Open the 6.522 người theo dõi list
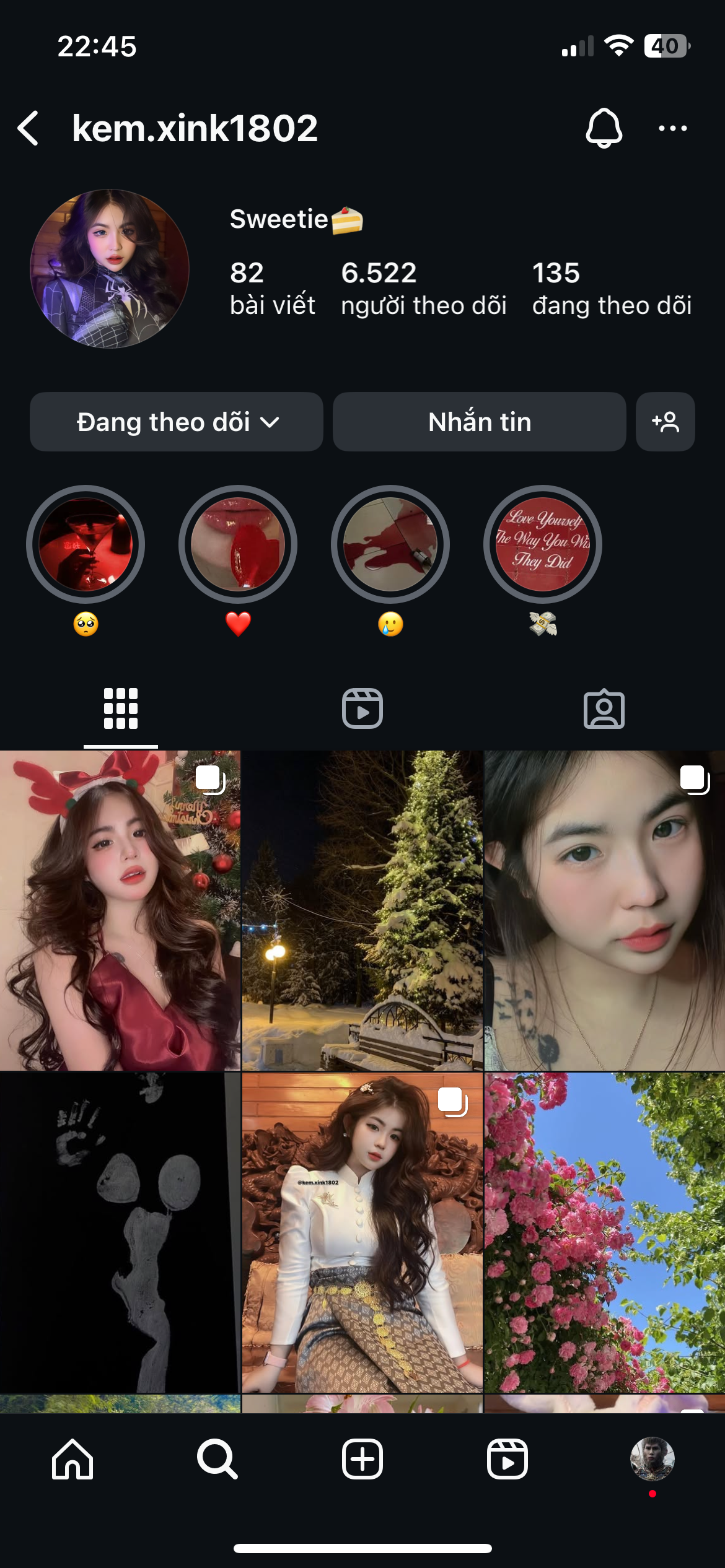Image resolution: width=725 pixels, height=1568 pixels. [423, 289]
